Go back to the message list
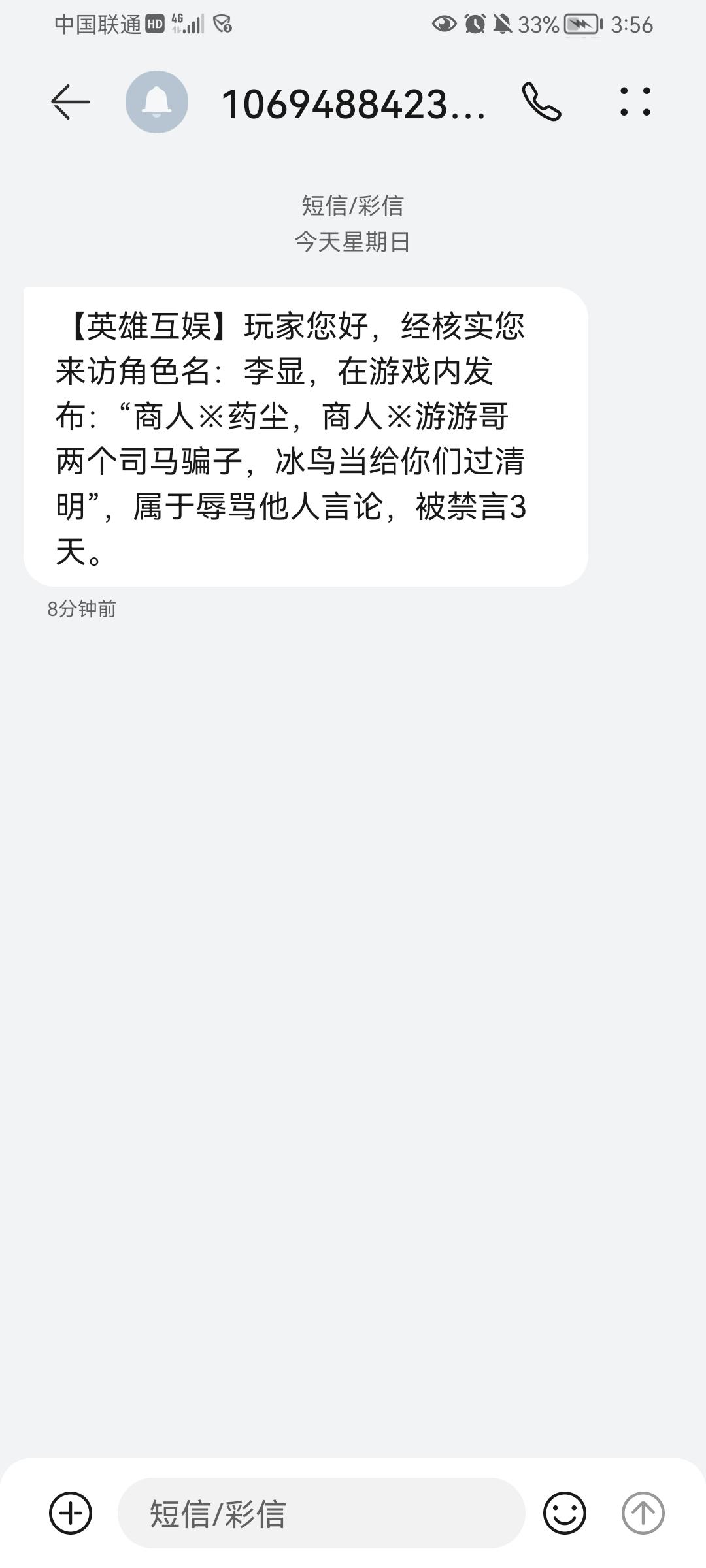This screenshot has height=1568, width=706. coord(70,102)
